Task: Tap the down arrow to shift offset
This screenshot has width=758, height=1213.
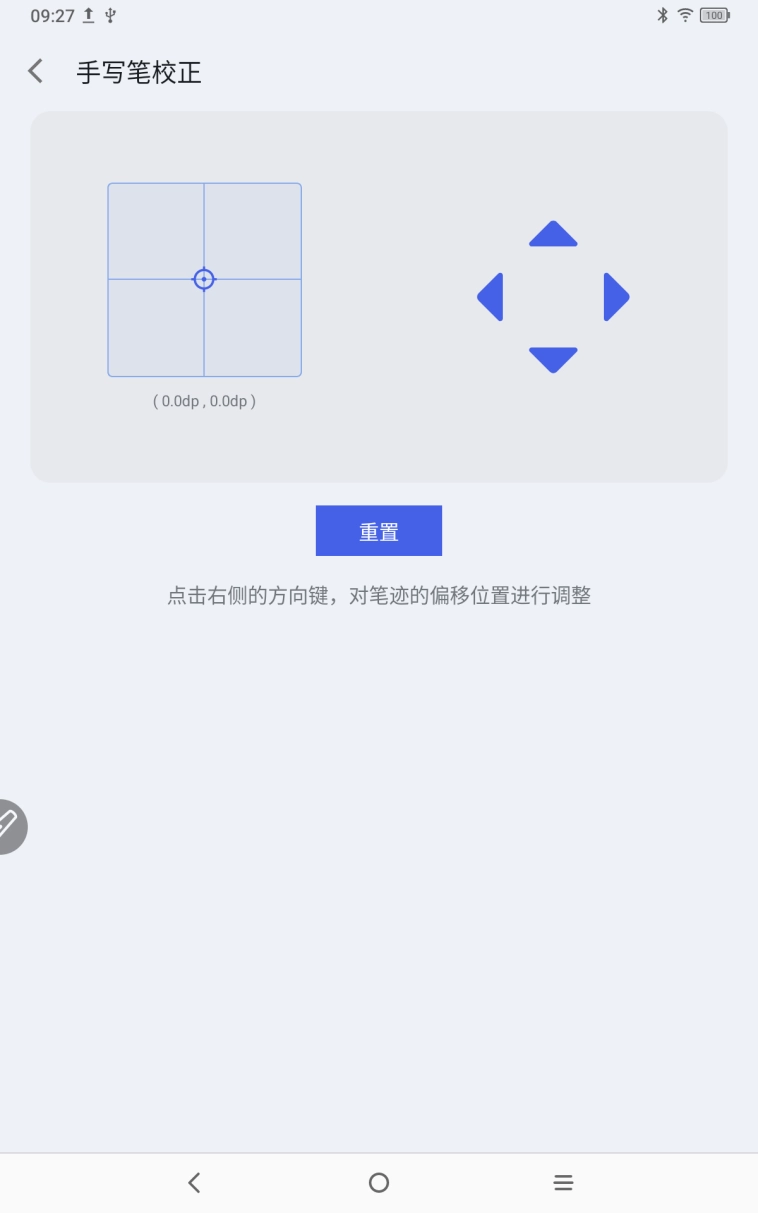Action: point(553,358)
